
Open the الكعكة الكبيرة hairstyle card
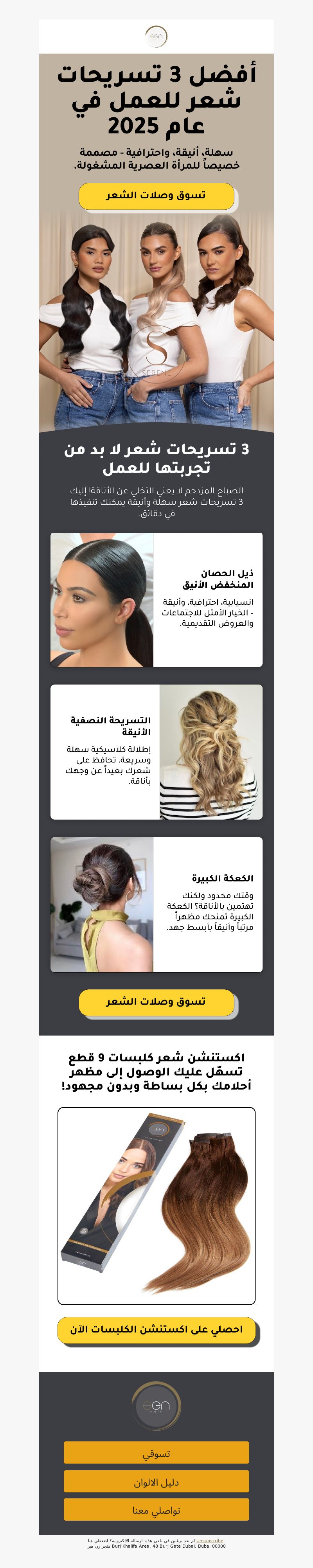click(156, 904)
